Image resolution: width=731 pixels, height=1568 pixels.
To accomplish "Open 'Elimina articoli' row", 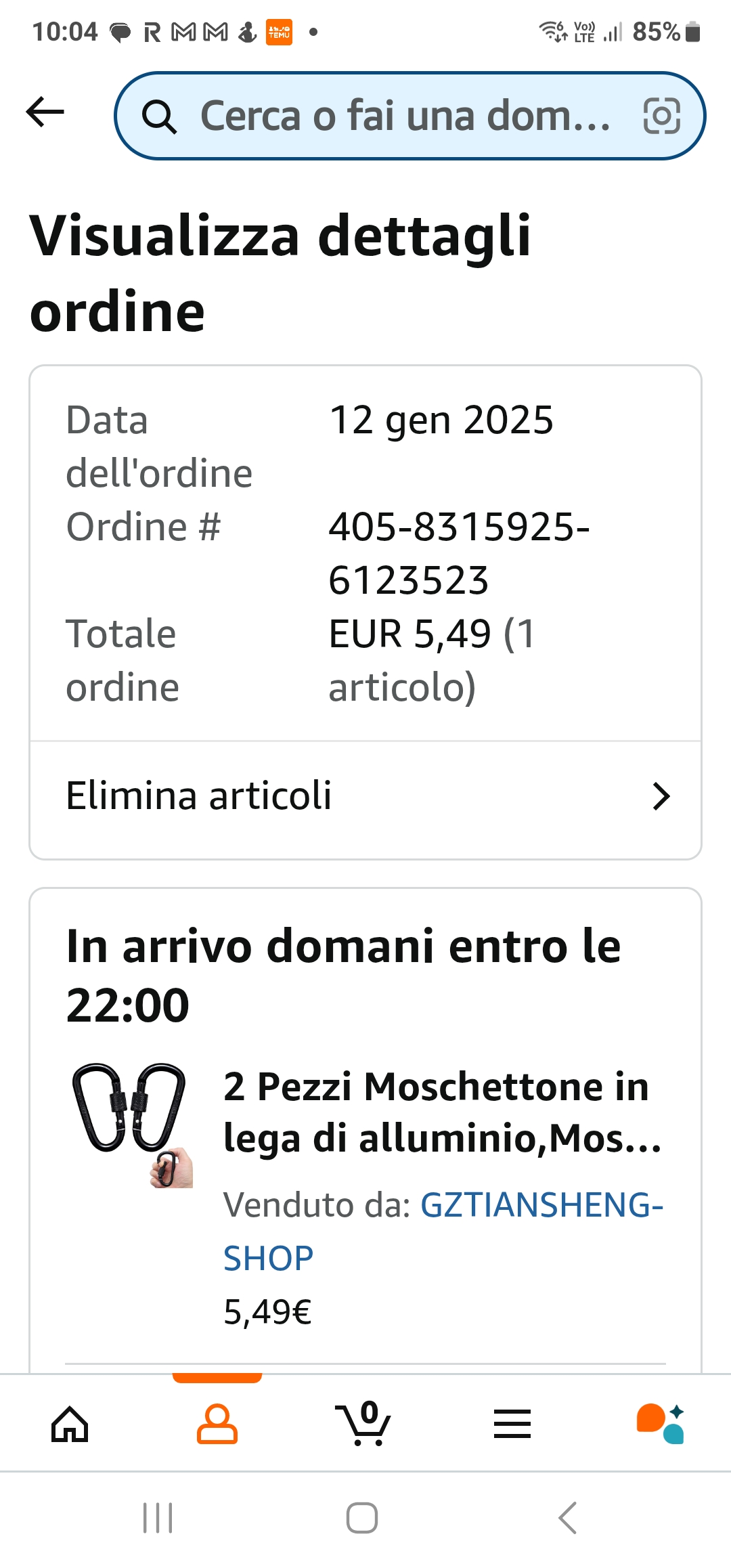I will pos(365,796).
